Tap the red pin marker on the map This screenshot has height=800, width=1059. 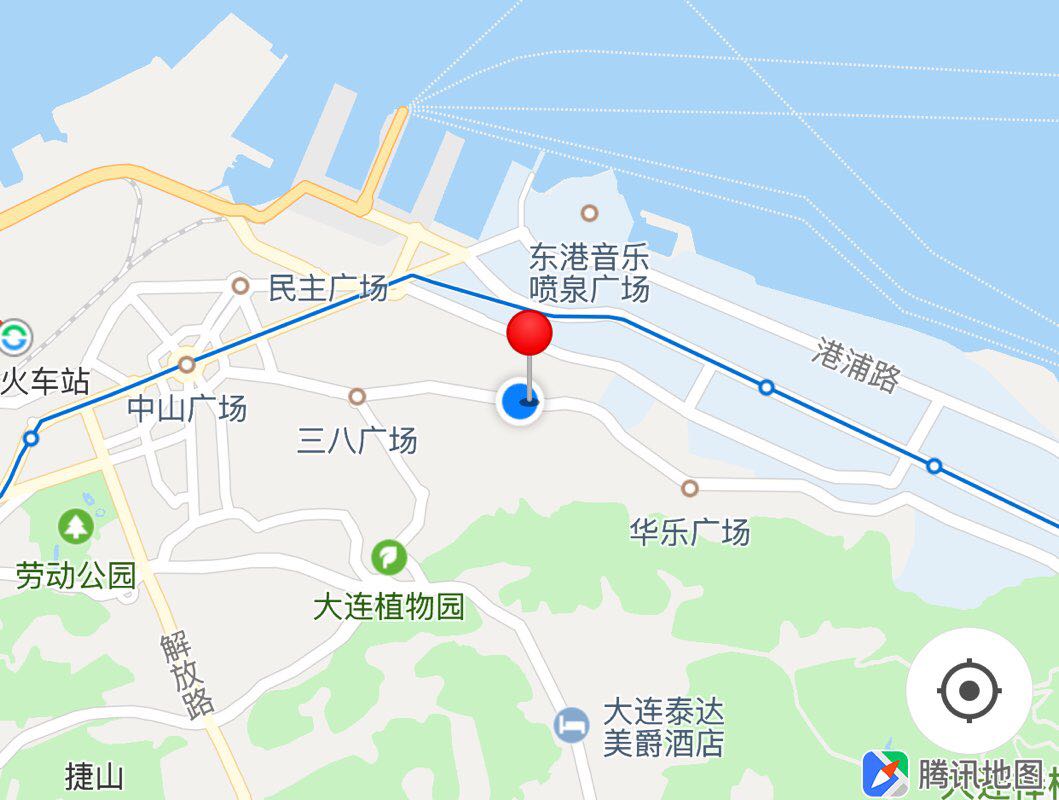[529, 334]
